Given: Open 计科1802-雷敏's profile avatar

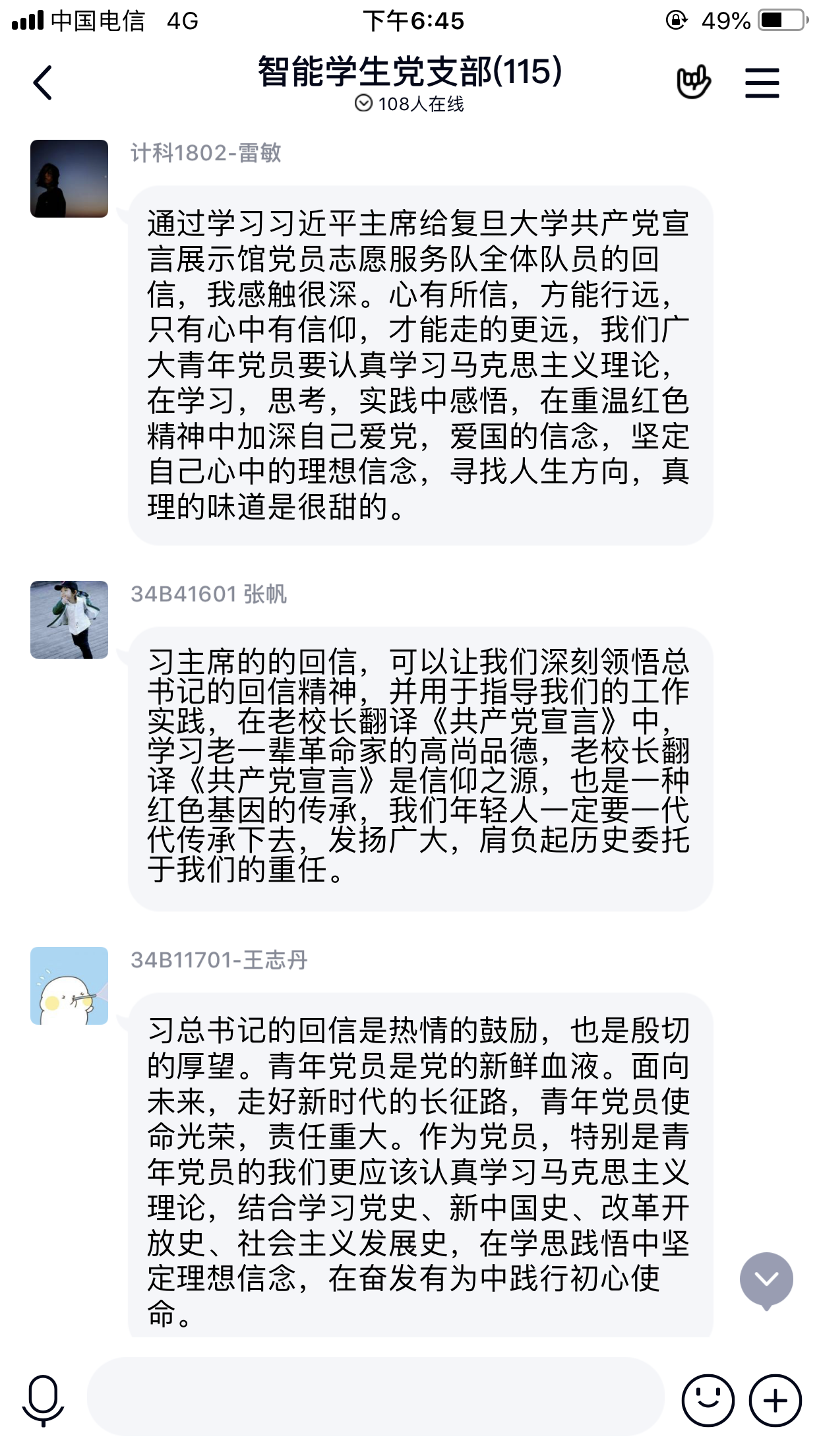Looking at the screenshot, I should (x=69, y=179).
